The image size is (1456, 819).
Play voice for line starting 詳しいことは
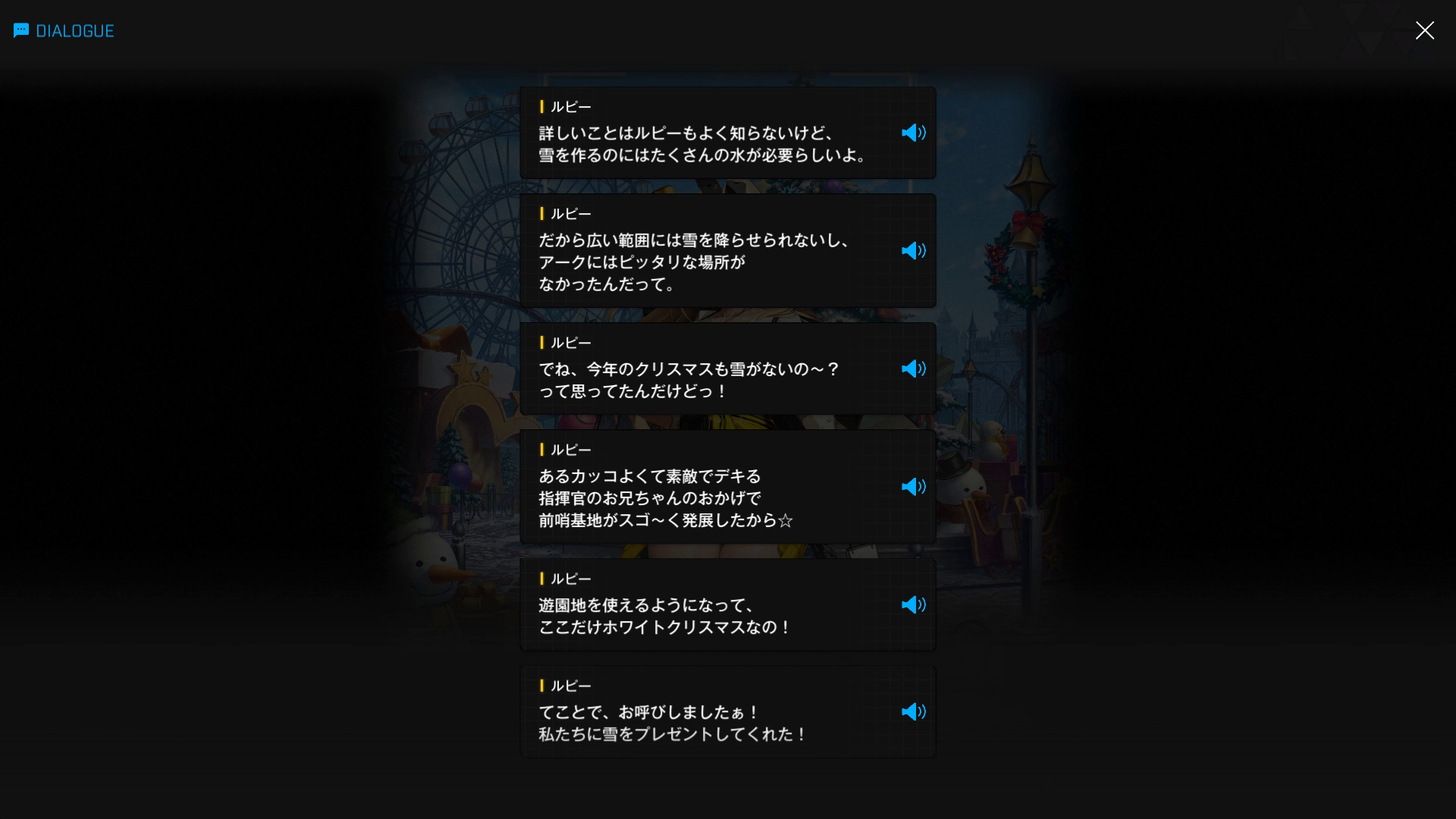tap(913, 133)
